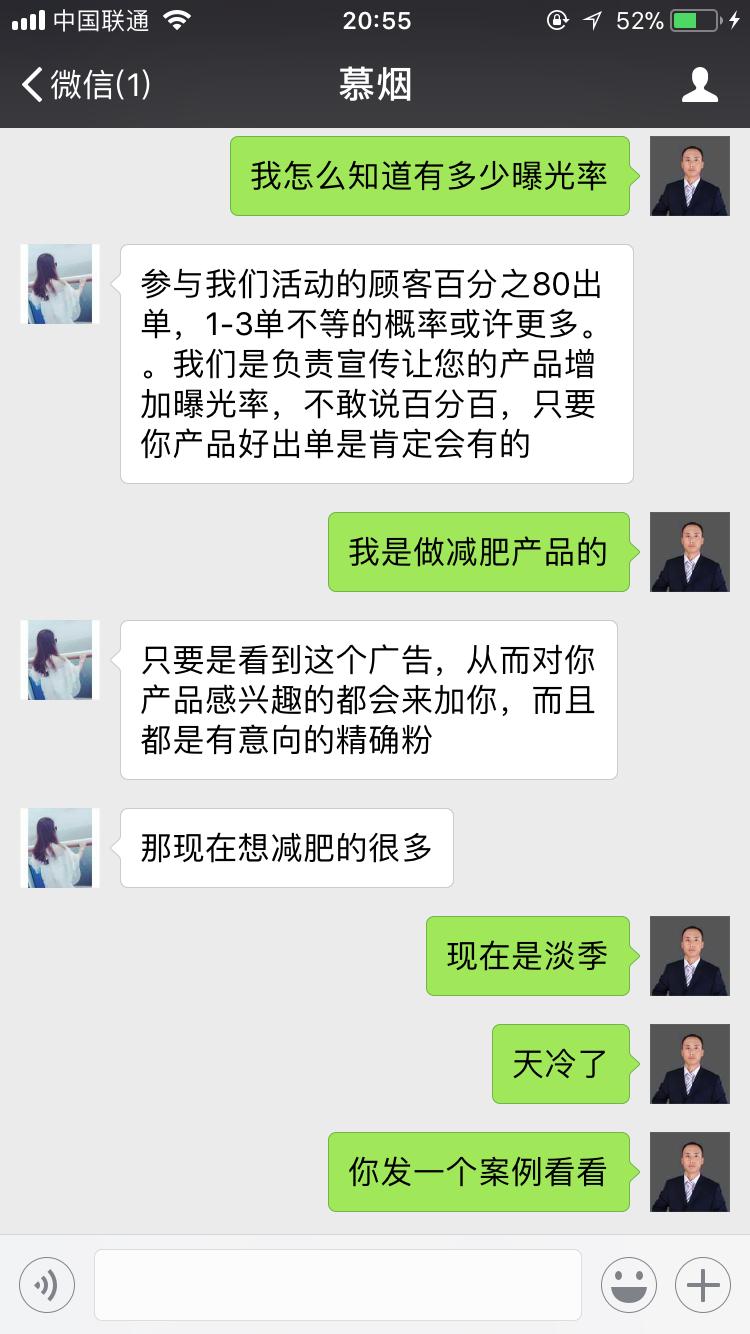Screen dimensions: 750x1334
Task: Open 慕烟's avatar next to her first message
Action: click(x=58, y=284)
